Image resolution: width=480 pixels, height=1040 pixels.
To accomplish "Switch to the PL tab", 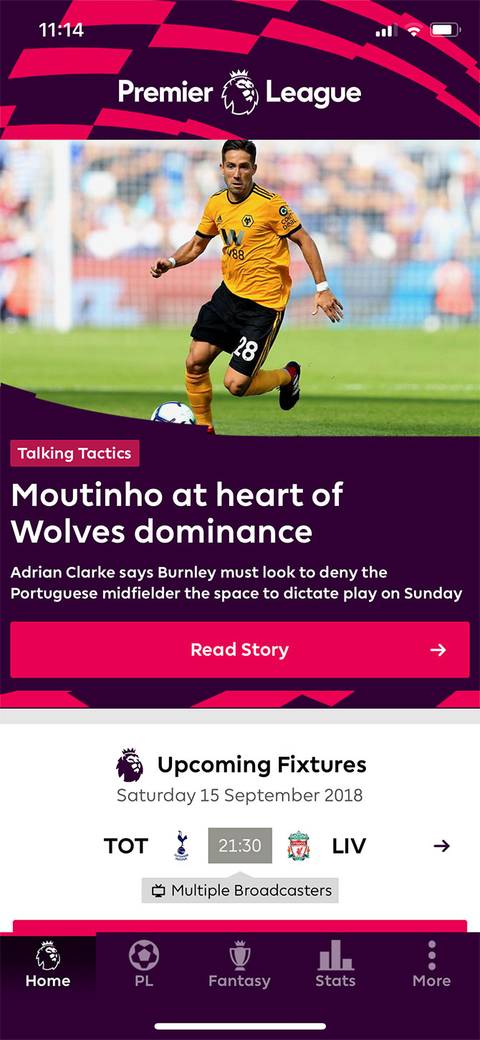I will point(144,965).
